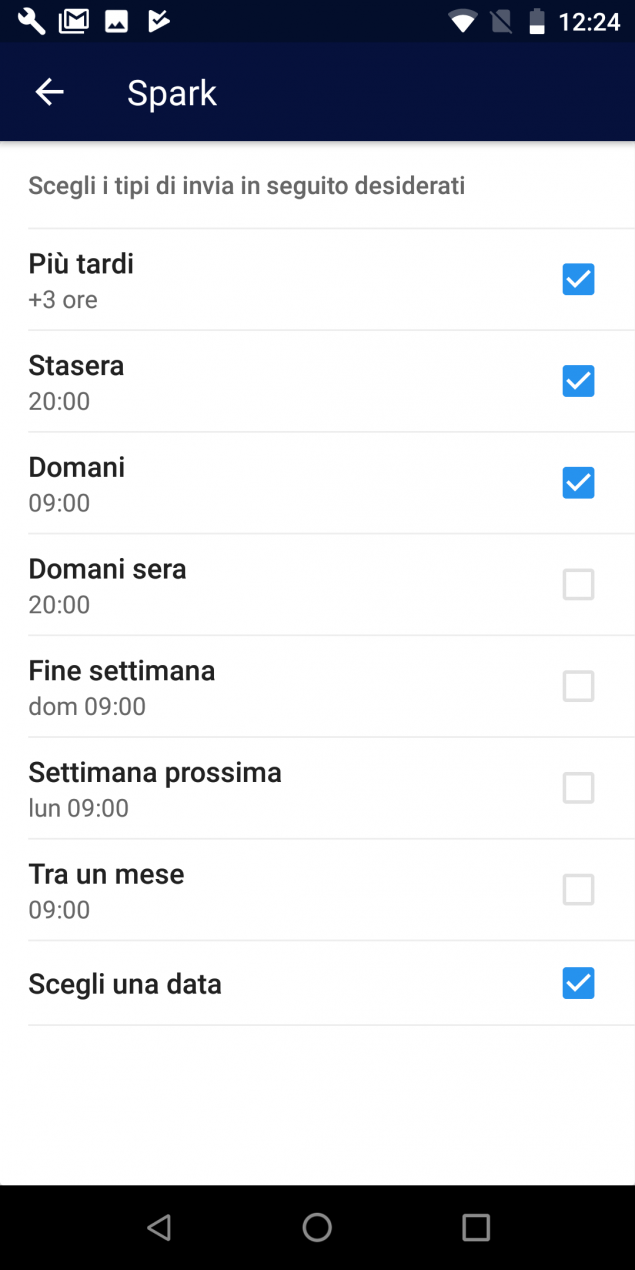Viewport: 635px width, 1270px height.
Task: Disable the Stasera checkbox
Action: (x=578, y=381)
